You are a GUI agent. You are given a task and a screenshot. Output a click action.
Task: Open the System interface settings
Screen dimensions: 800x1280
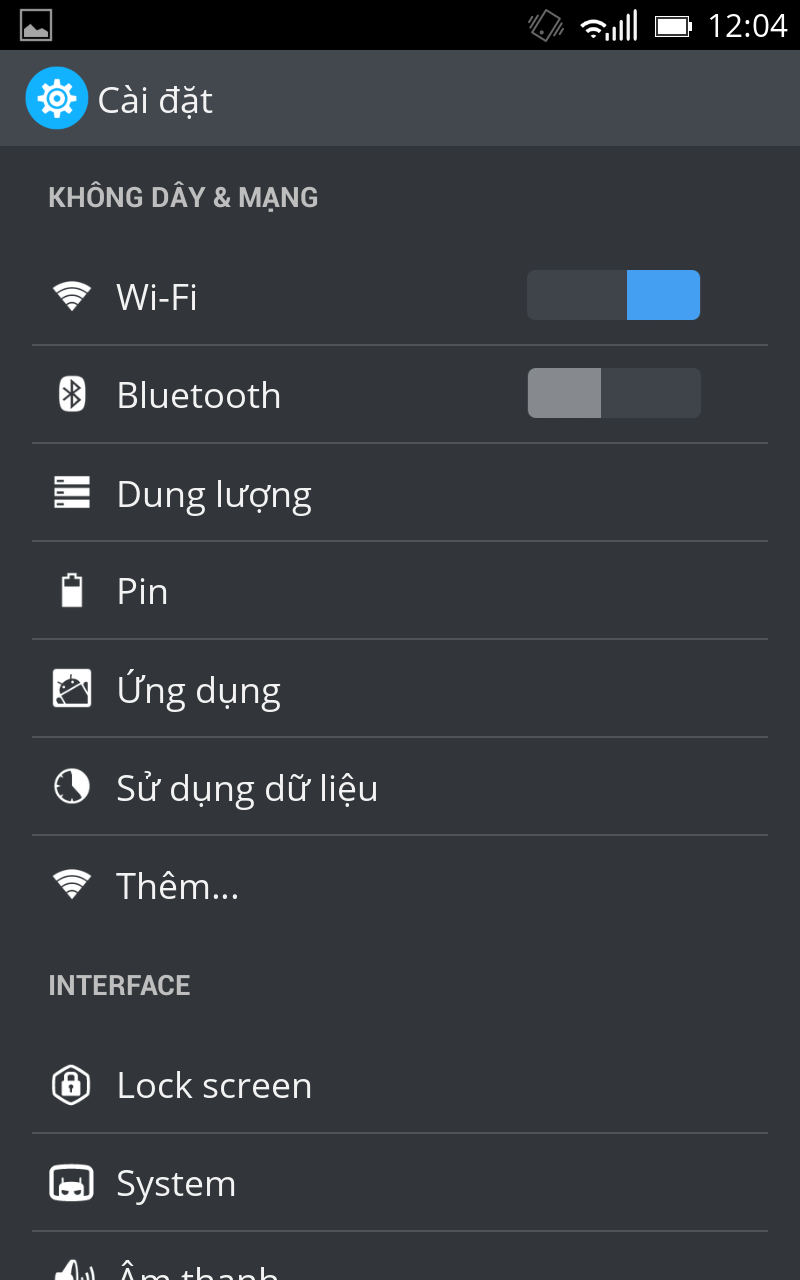(x=176, y=1183)
